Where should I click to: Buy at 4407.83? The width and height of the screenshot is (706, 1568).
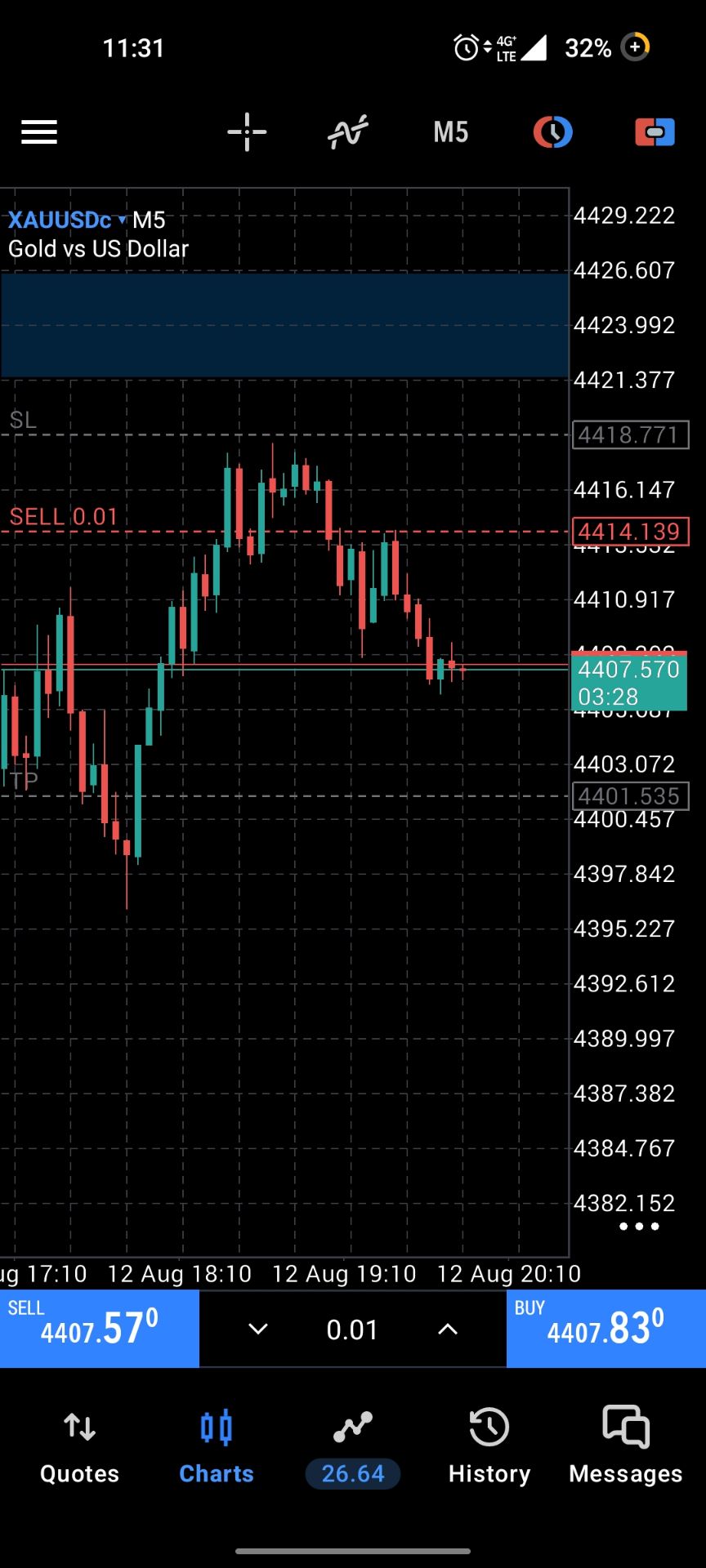pyautogui.click(x=606, y=1328)
